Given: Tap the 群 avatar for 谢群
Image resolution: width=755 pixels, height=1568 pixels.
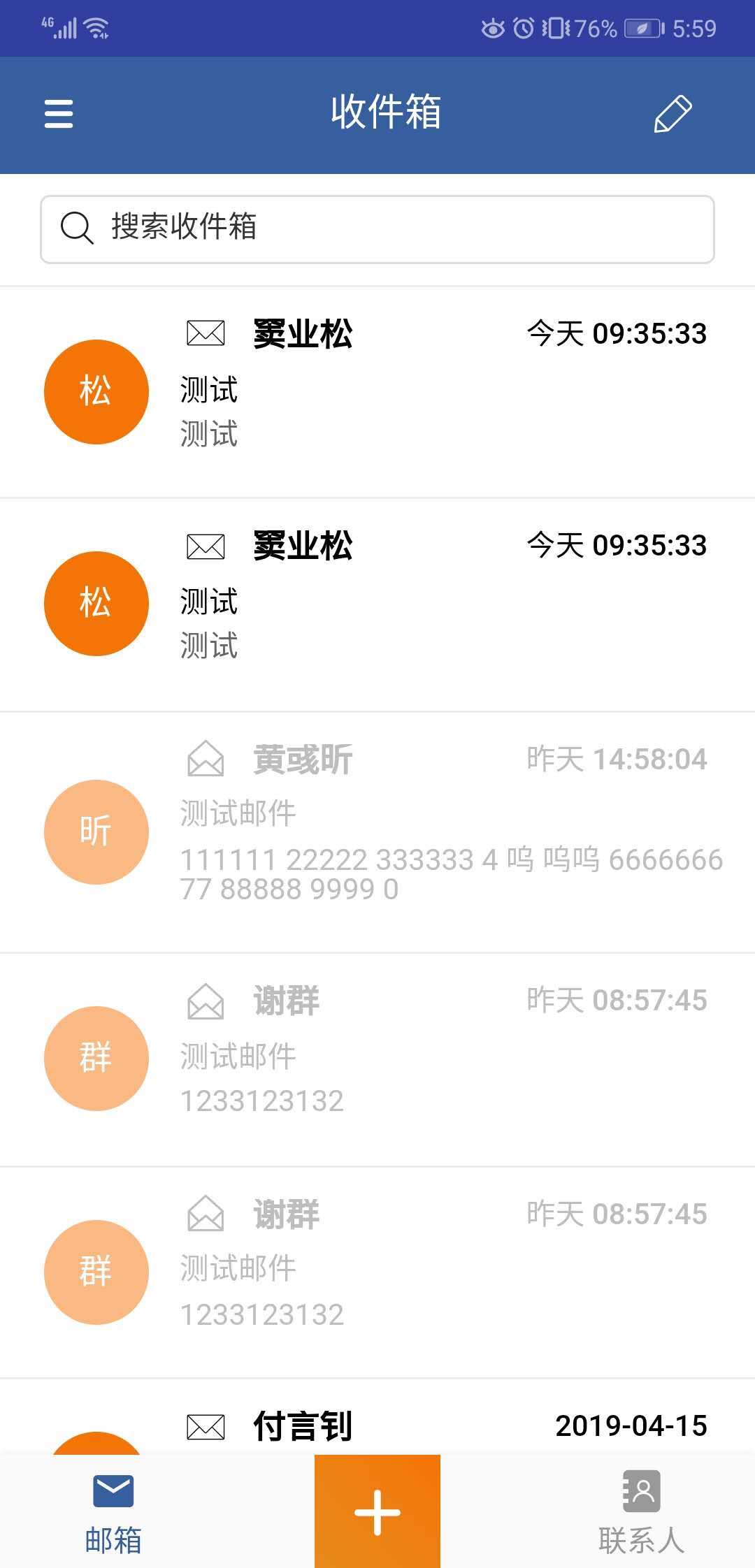Looking at the screenshot, I should click(x=96, y=1057).
